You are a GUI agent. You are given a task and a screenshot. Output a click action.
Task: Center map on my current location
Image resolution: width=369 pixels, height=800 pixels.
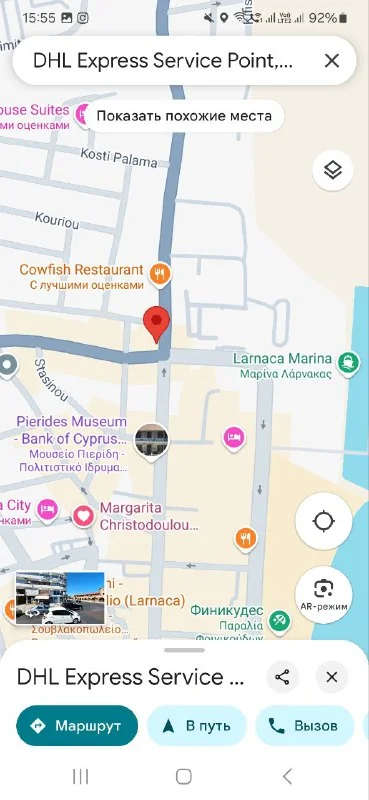[324, 521]
